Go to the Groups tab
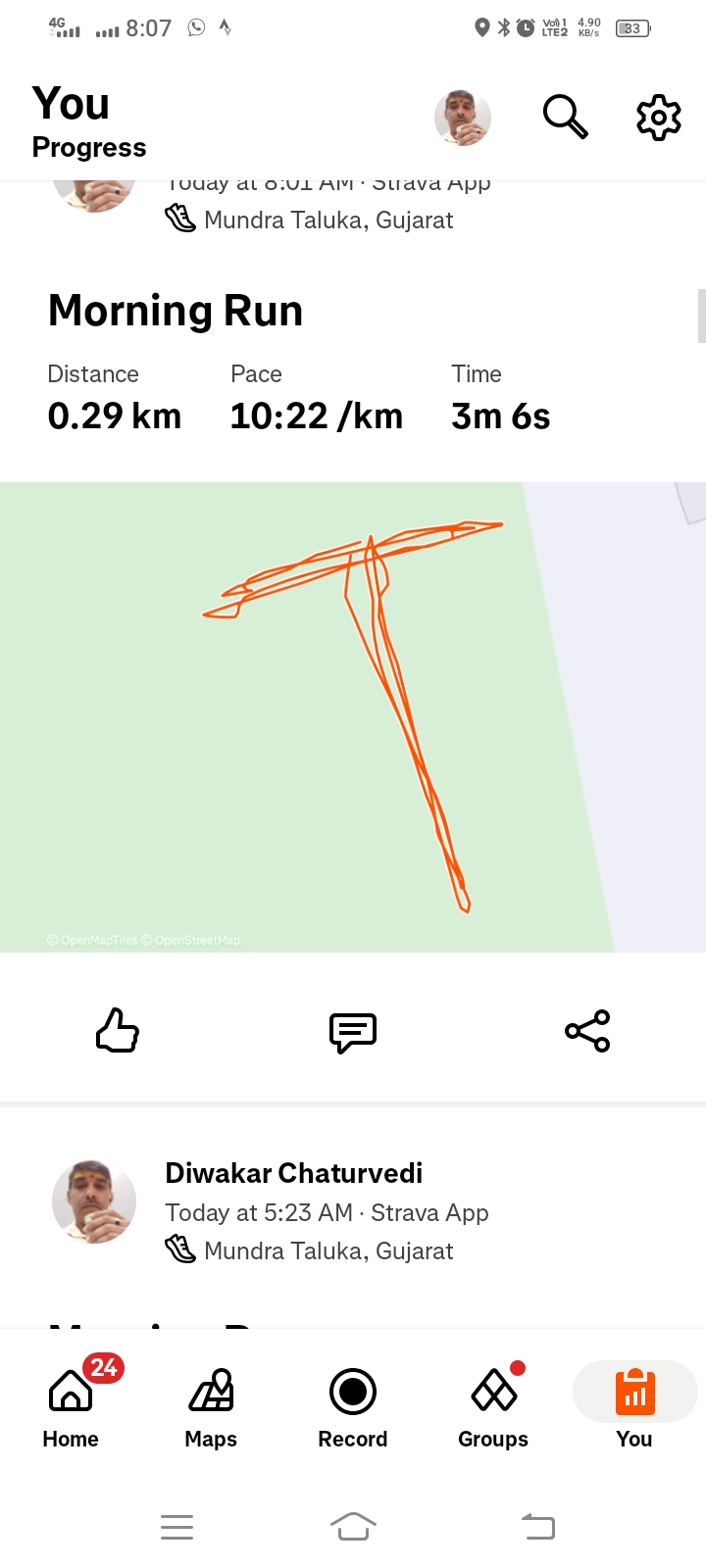This screenshot has height=1568, width=706. click(493, 1406)
